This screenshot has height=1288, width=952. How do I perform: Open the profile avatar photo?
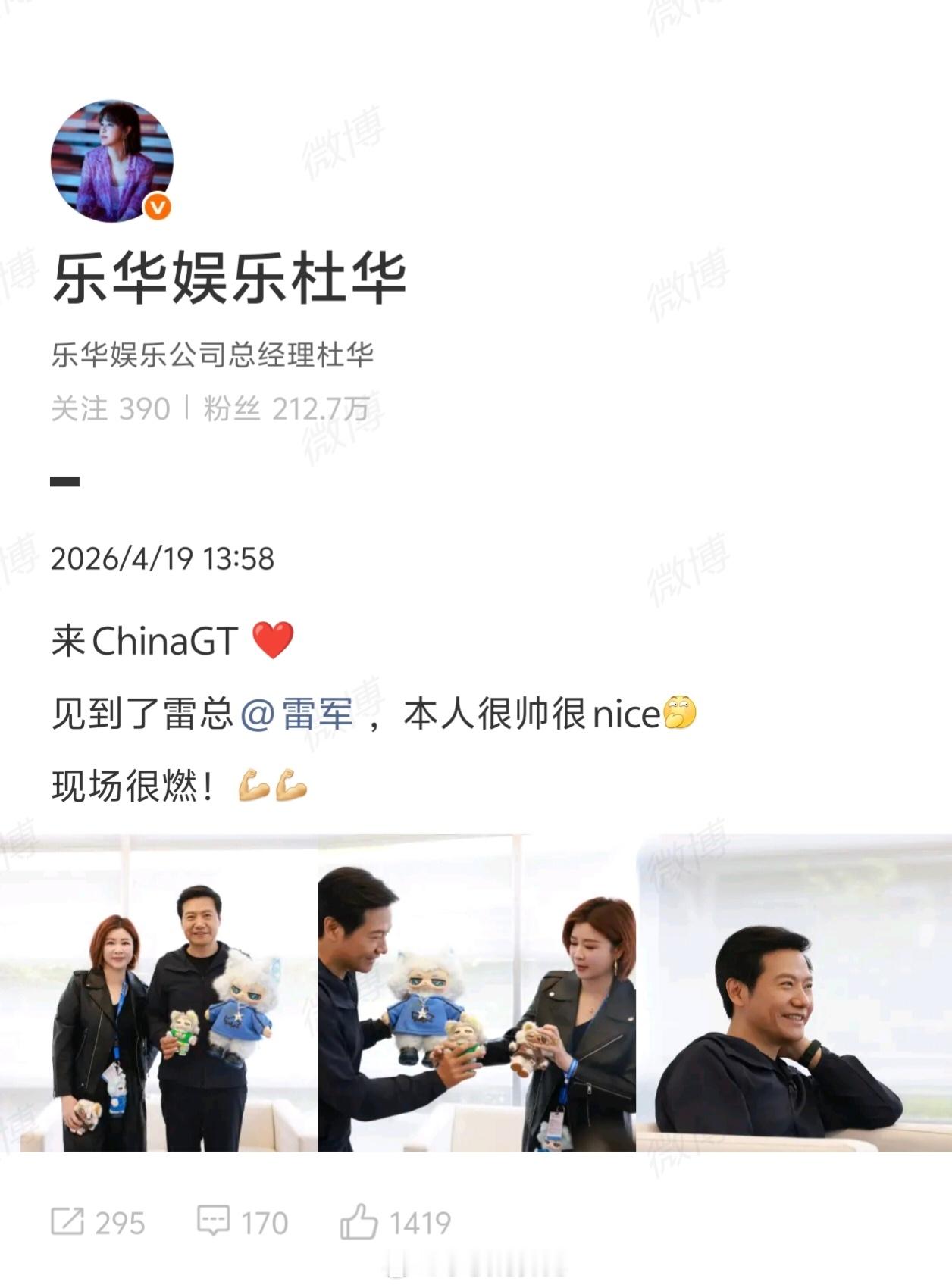[114, 158]
